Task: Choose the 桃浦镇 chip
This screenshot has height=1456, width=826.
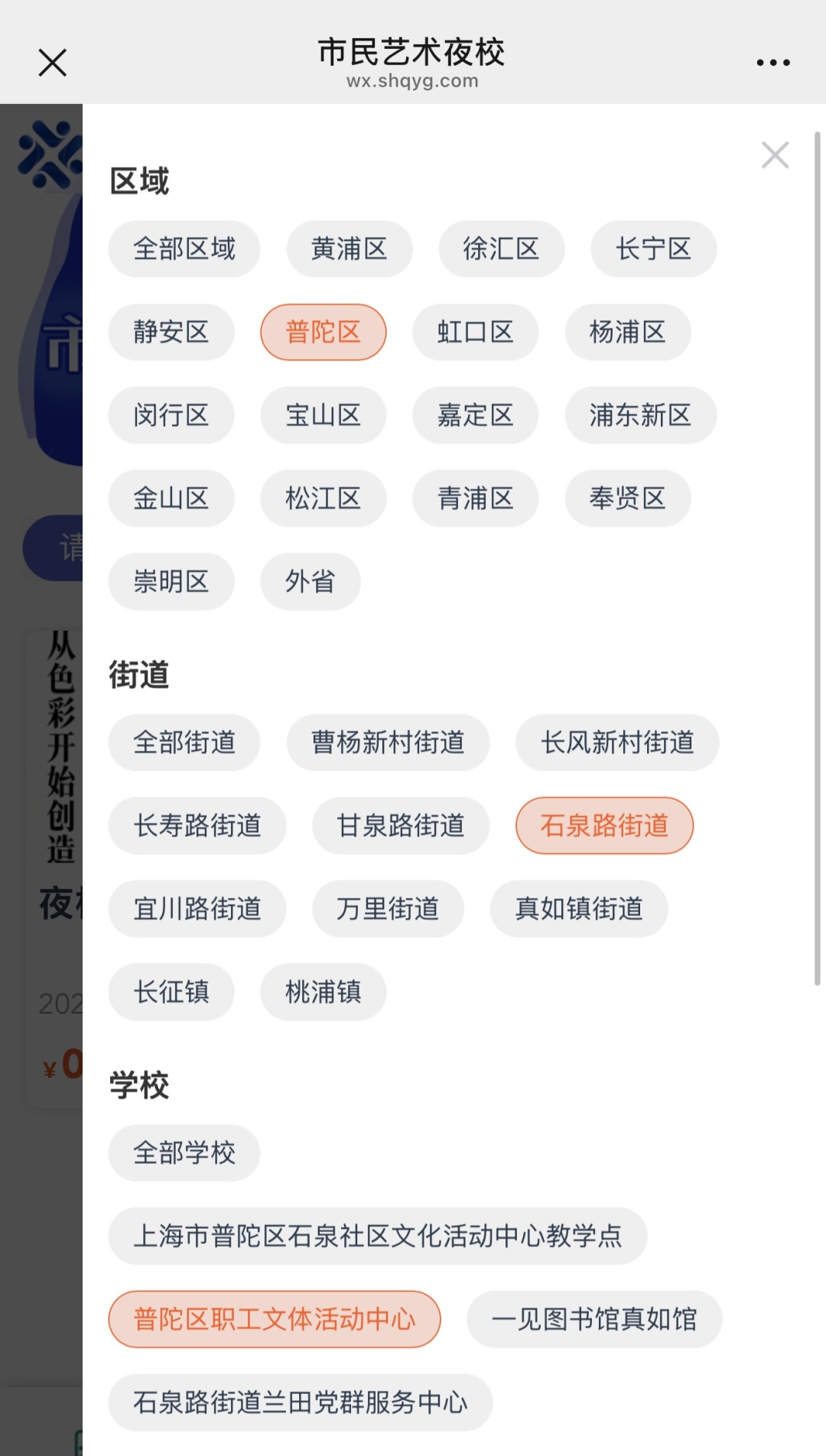Action: [323, 993]
